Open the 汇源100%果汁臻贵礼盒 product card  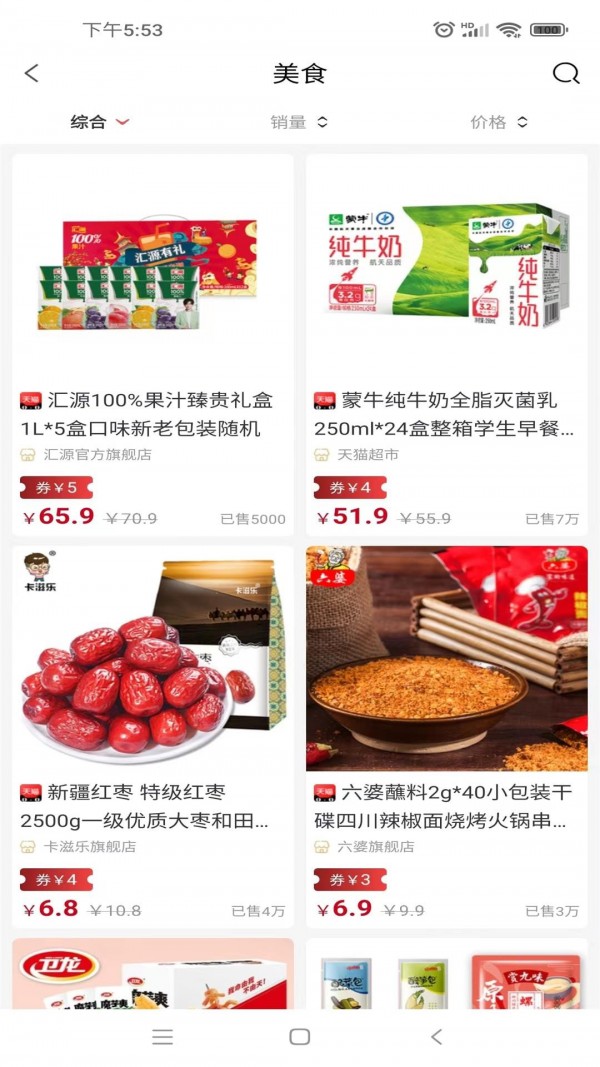click(x=153, y=345)
